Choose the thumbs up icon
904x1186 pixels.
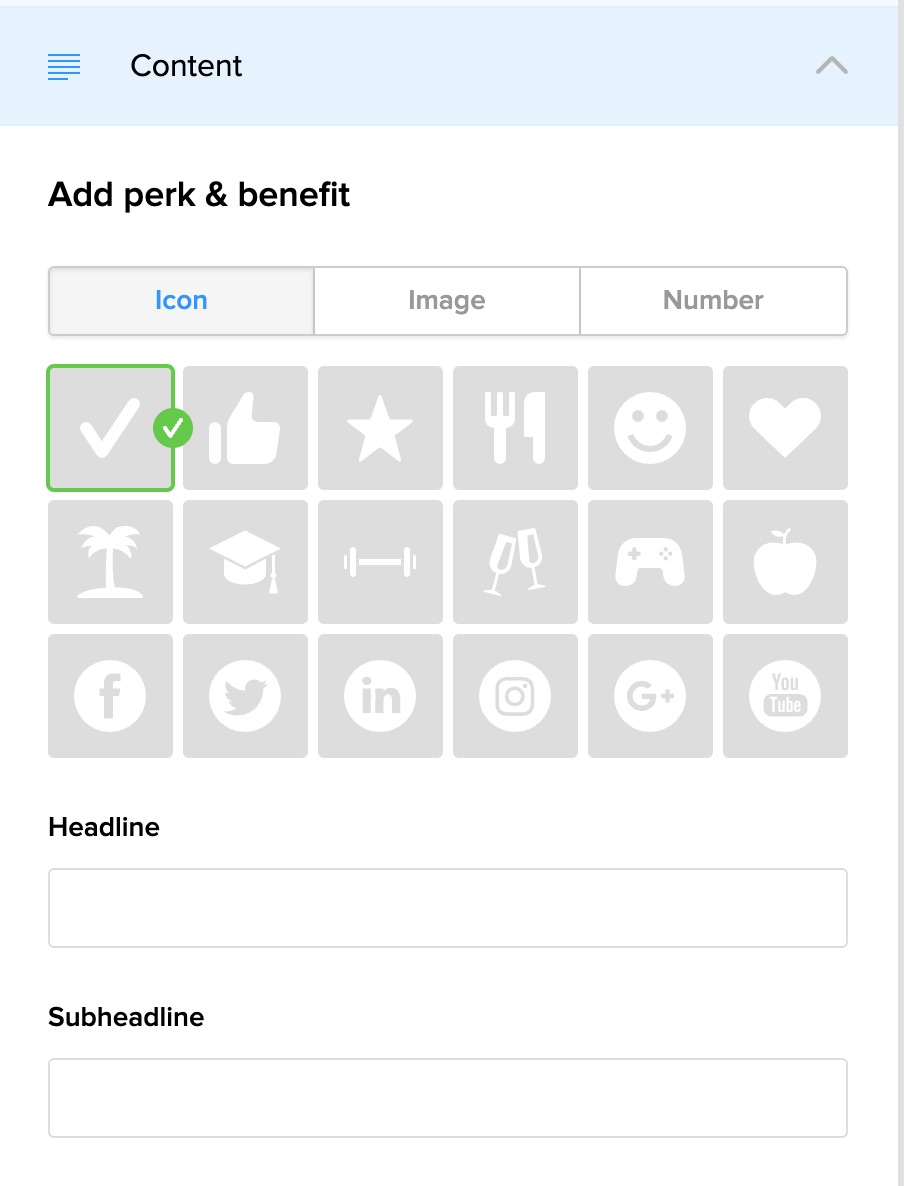[245, 428]
